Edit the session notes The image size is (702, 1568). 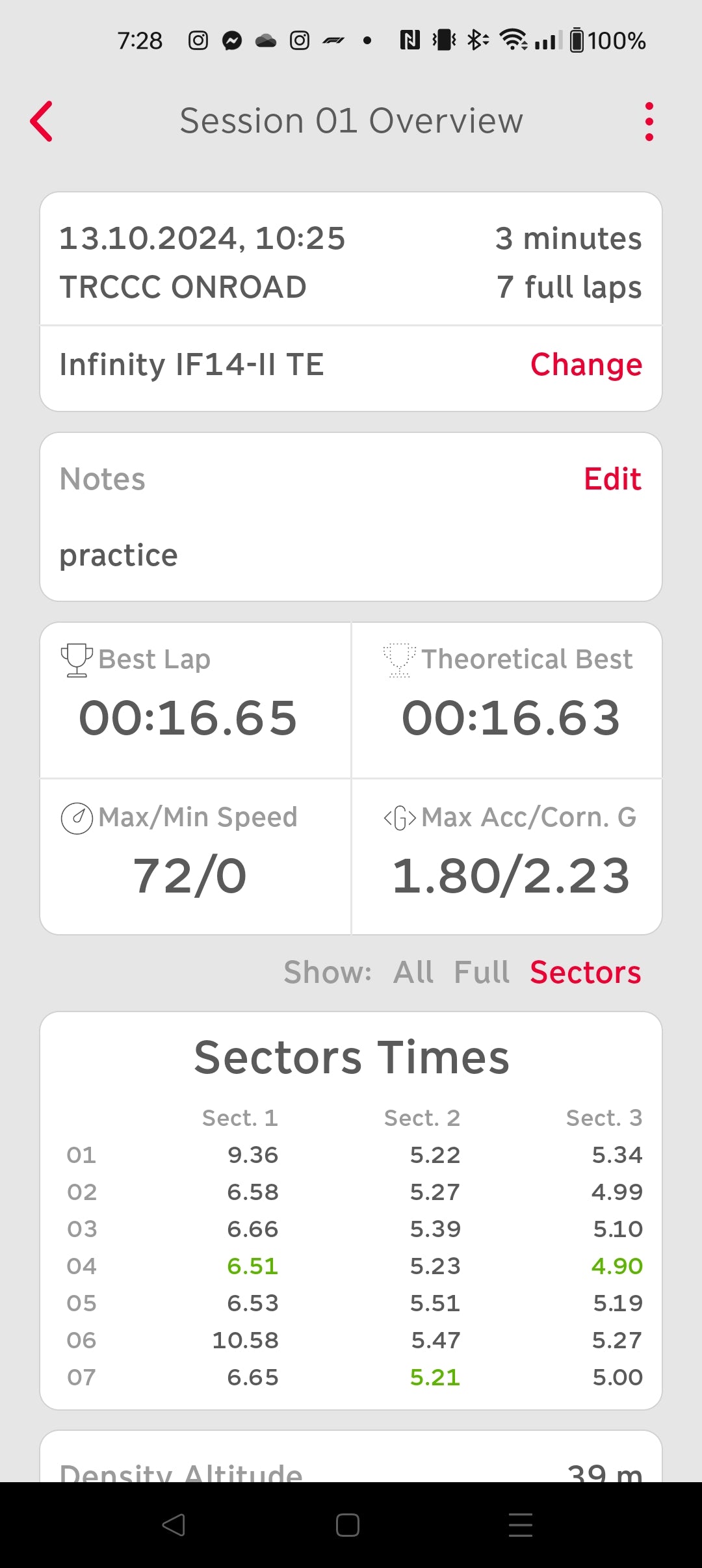[x=612, y=479]
